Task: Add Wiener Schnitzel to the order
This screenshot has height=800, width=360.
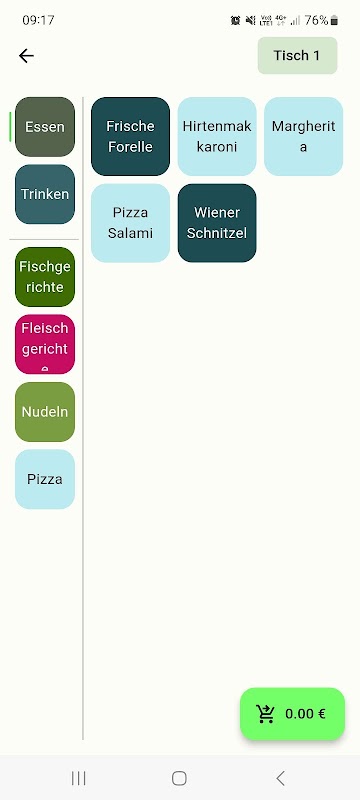Action: [x=217, y=223]
